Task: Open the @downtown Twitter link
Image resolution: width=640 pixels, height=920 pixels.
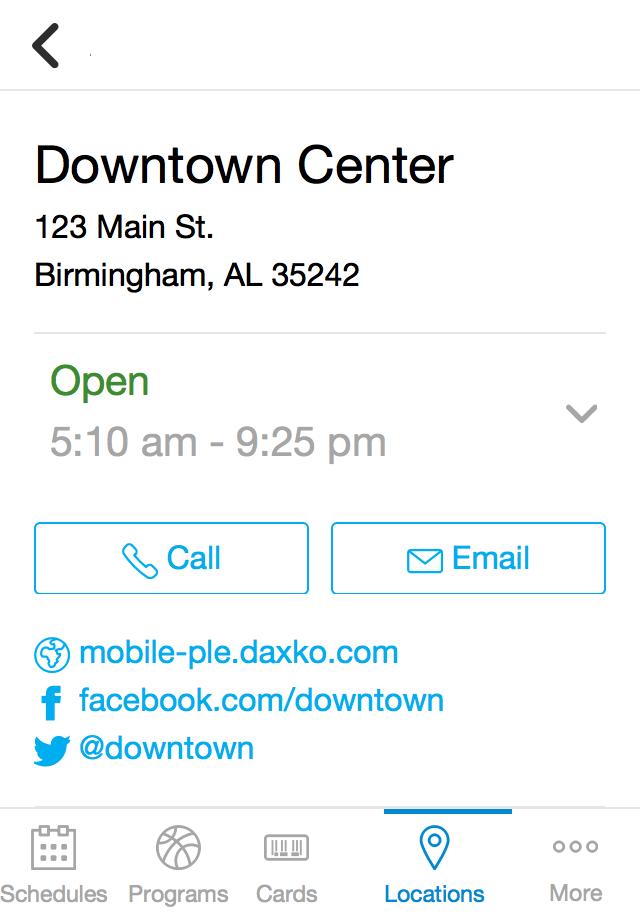Action: (166, 748)
